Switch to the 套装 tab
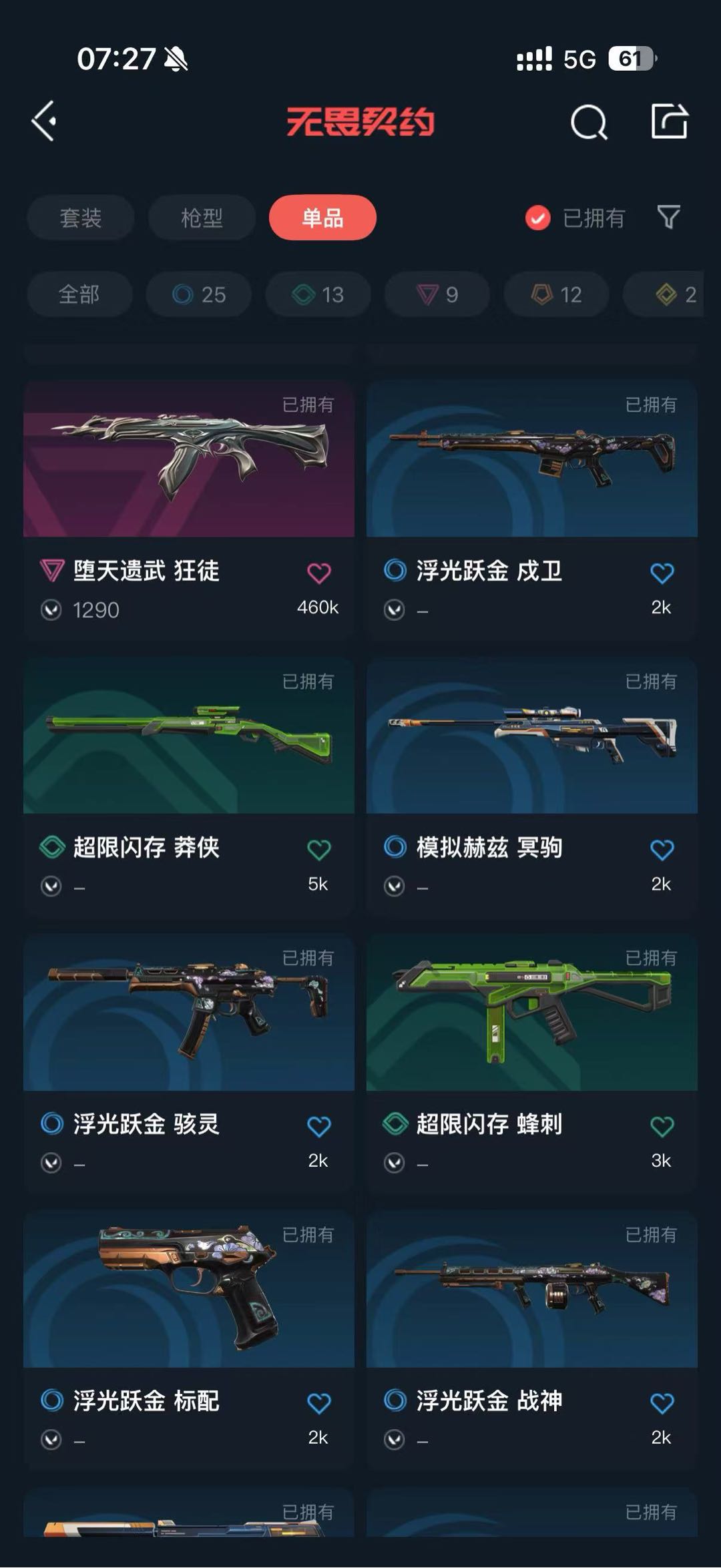 click(x=81, y=218)
